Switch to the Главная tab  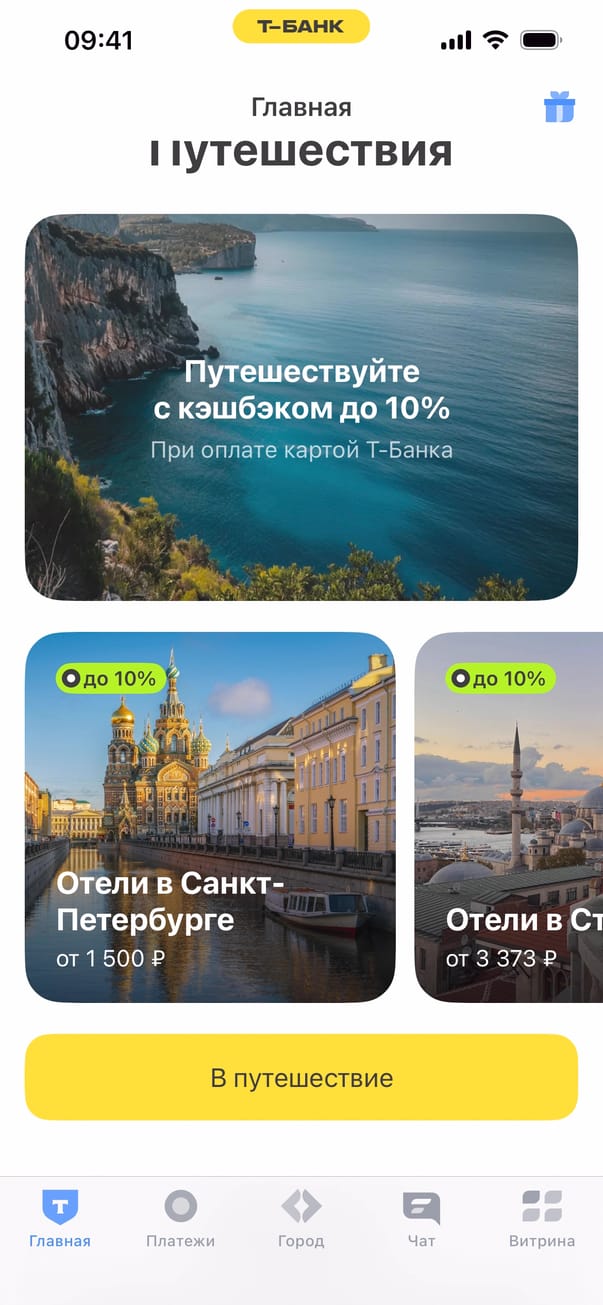click(x=60, y=1218)
